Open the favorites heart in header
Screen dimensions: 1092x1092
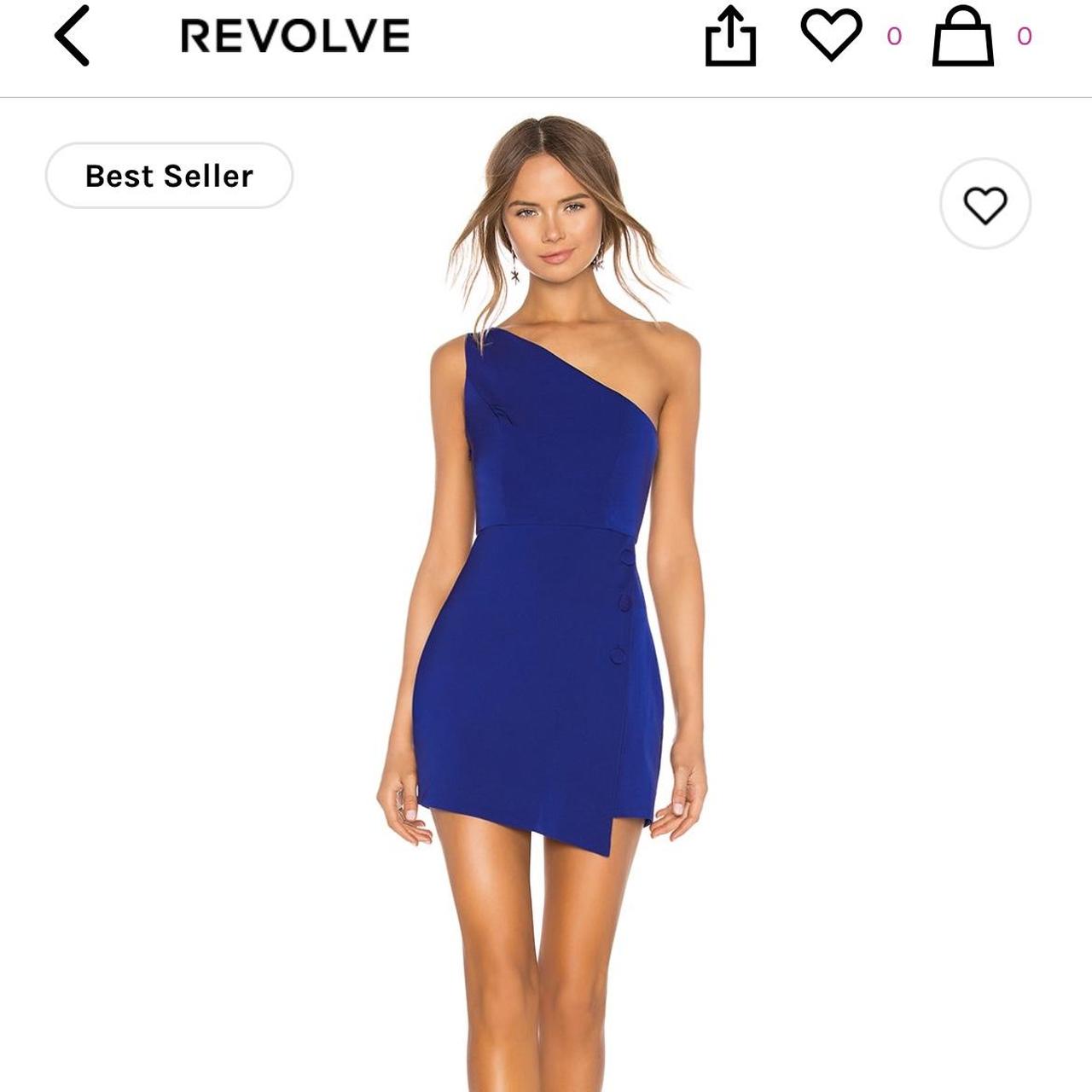pyautogui.click(x=831, y=36)
